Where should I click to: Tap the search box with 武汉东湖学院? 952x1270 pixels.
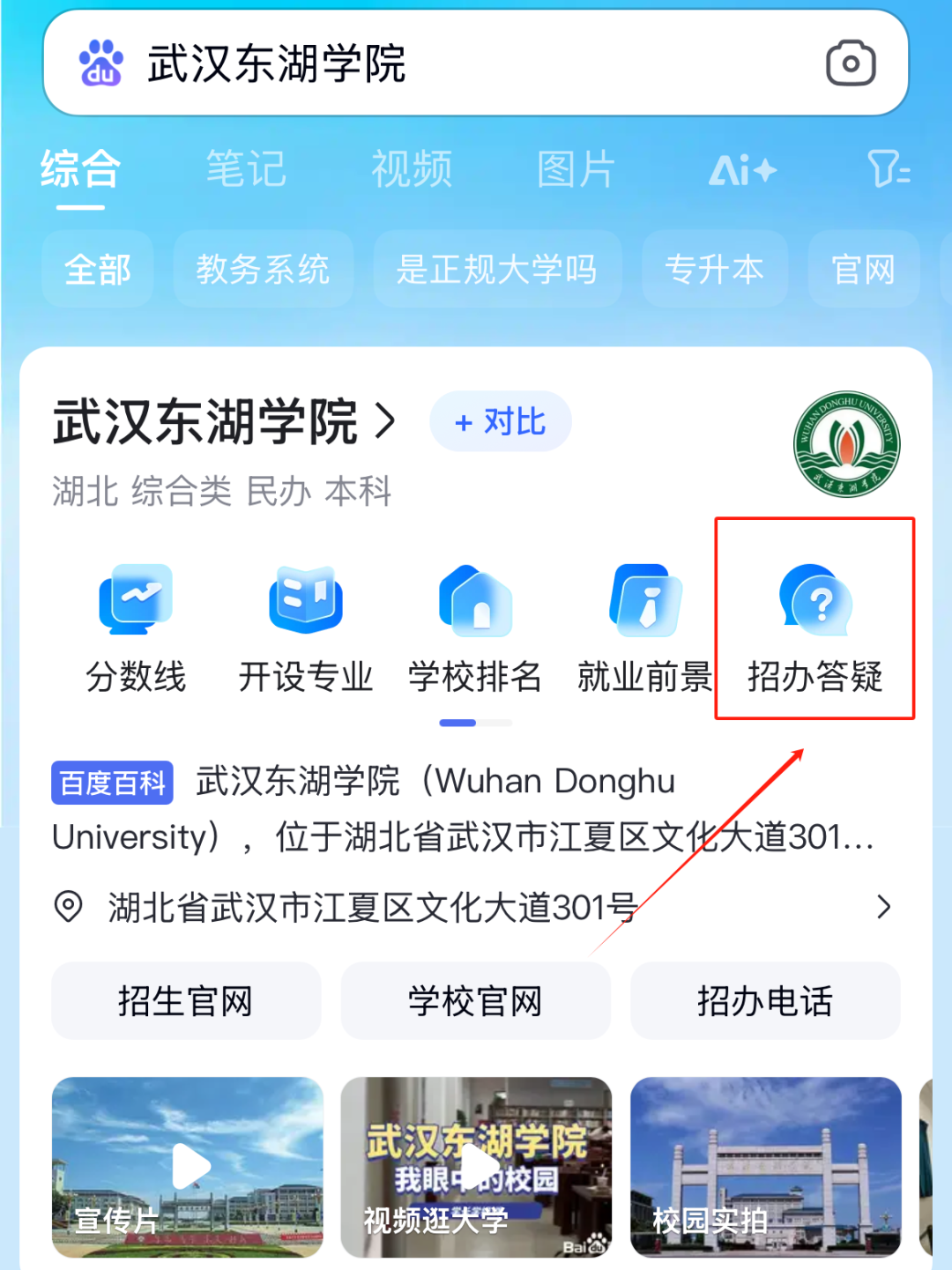441,63
